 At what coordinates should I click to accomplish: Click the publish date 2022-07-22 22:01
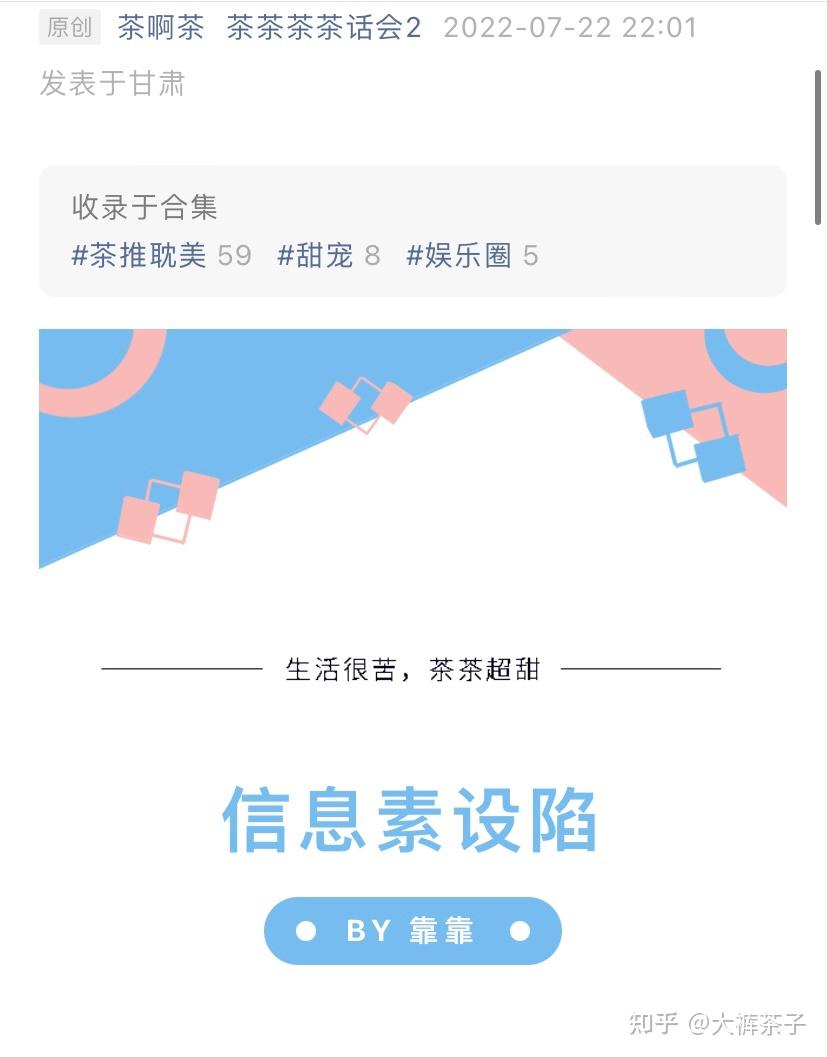568,27
